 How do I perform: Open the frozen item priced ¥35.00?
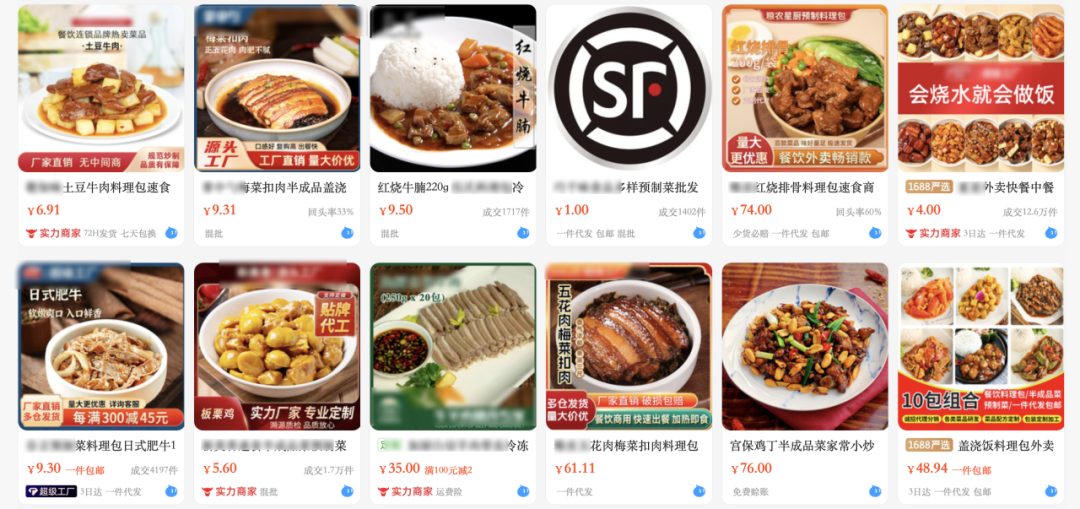pyautogui.click(x=452, y=347)
